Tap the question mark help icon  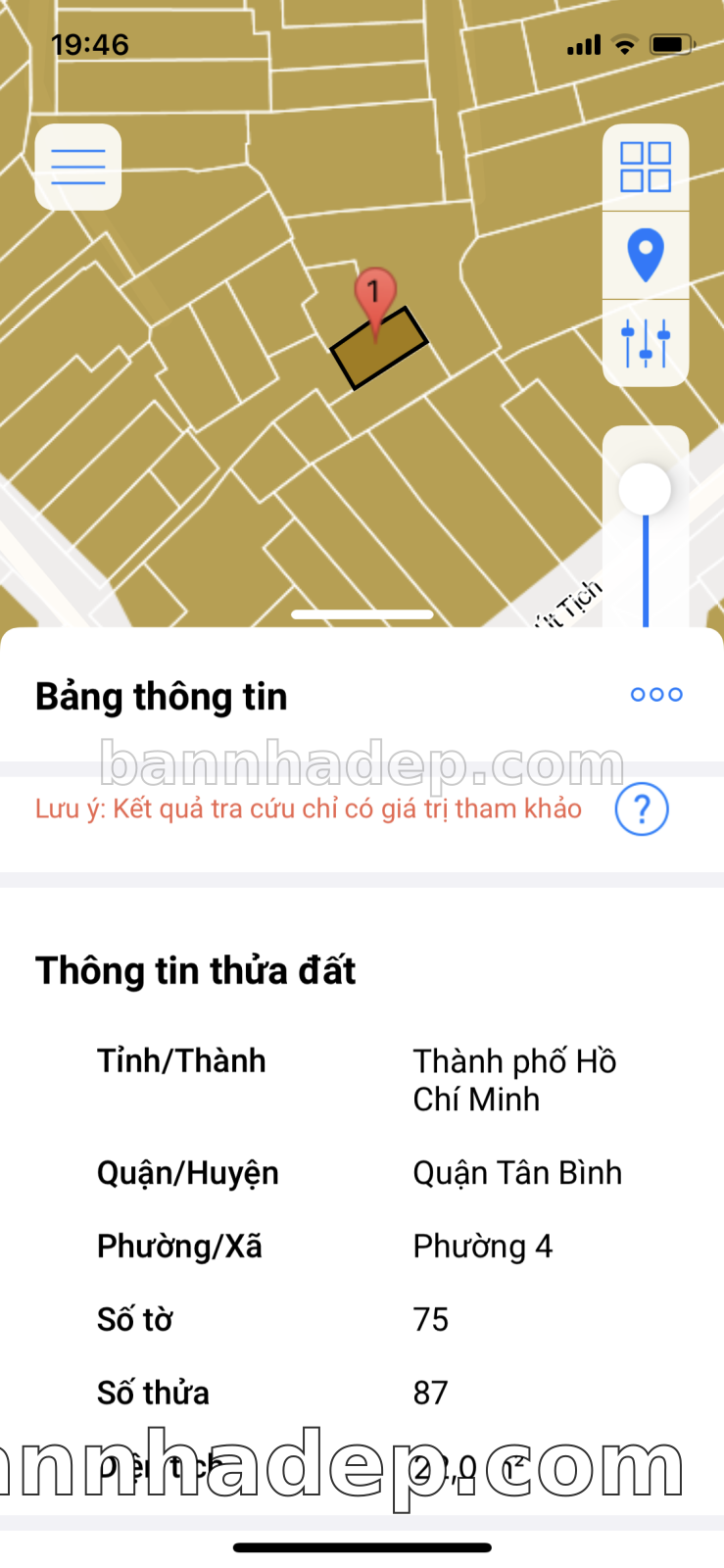tap(642, 809)
